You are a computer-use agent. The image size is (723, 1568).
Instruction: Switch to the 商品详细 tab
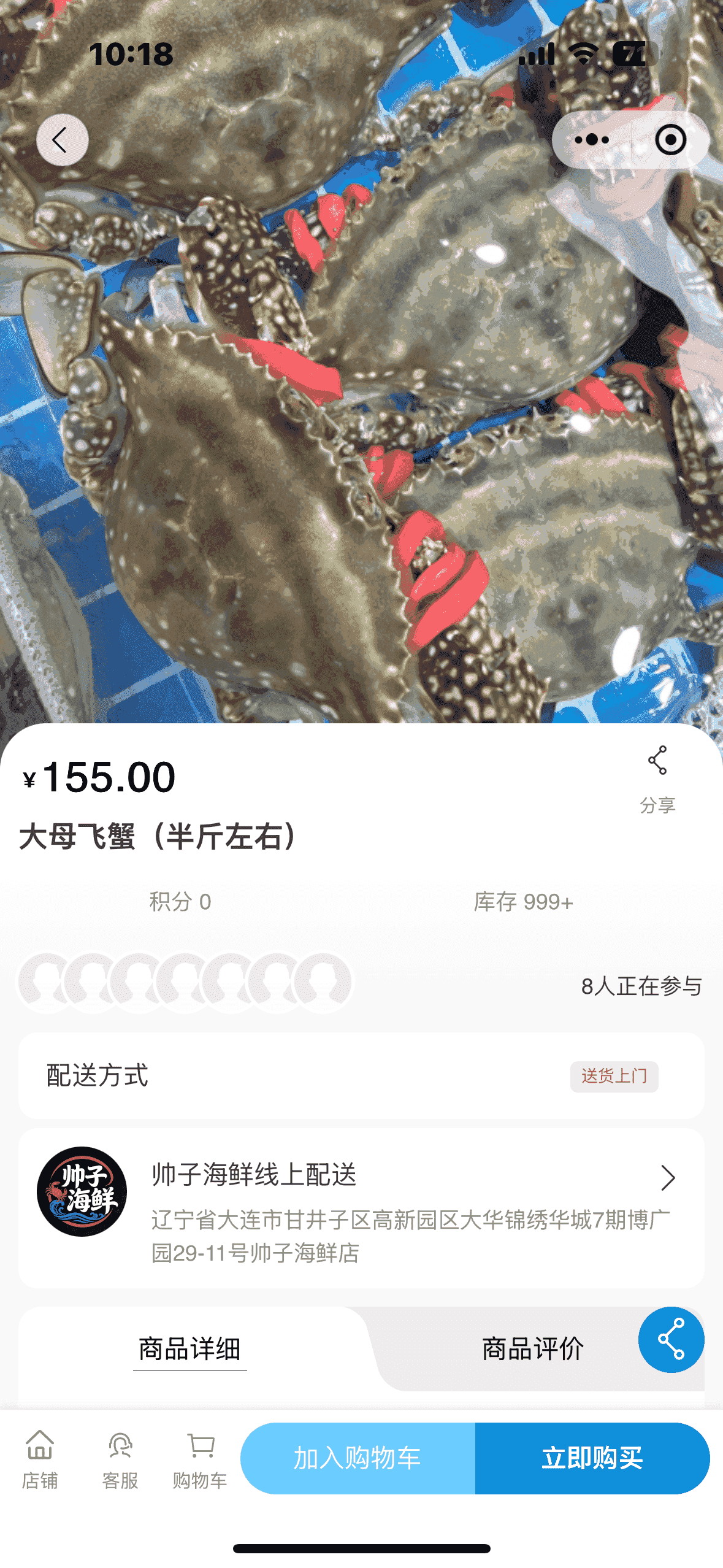[x=189, y=1350]
